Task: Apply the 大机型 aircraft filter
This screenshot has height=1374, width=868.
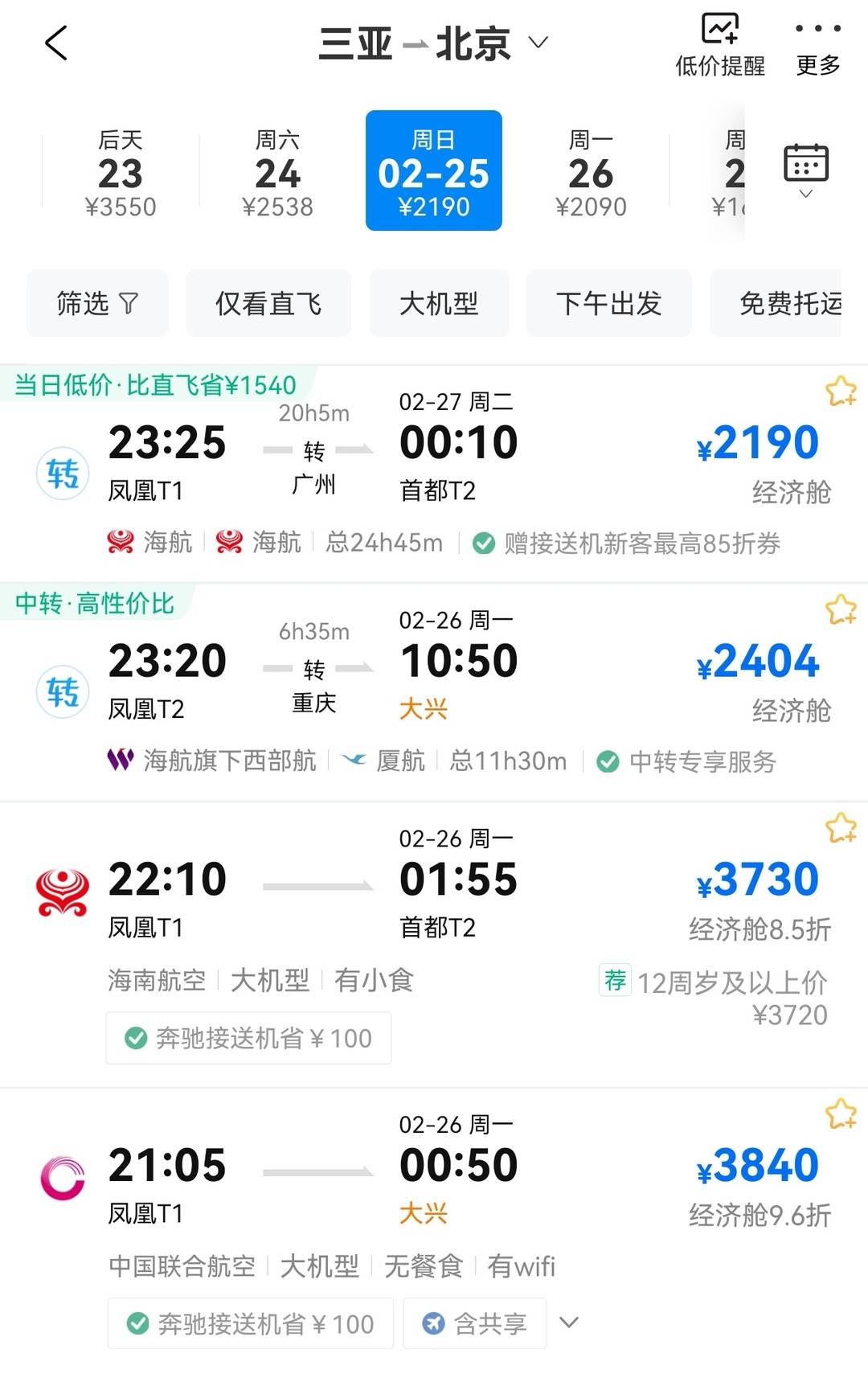Action: point(439,303)
